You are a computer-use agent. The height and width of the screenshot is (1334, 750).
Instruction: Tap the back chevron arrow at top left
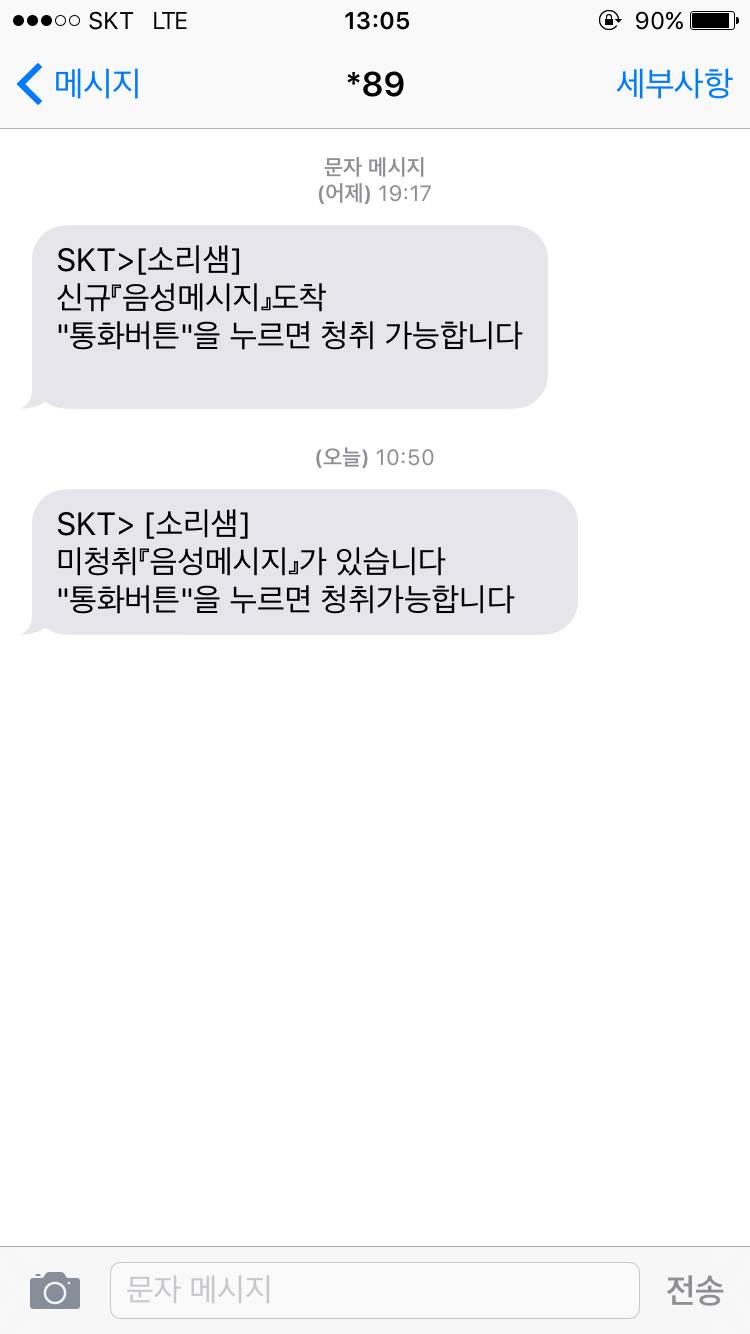coord(28,84)
